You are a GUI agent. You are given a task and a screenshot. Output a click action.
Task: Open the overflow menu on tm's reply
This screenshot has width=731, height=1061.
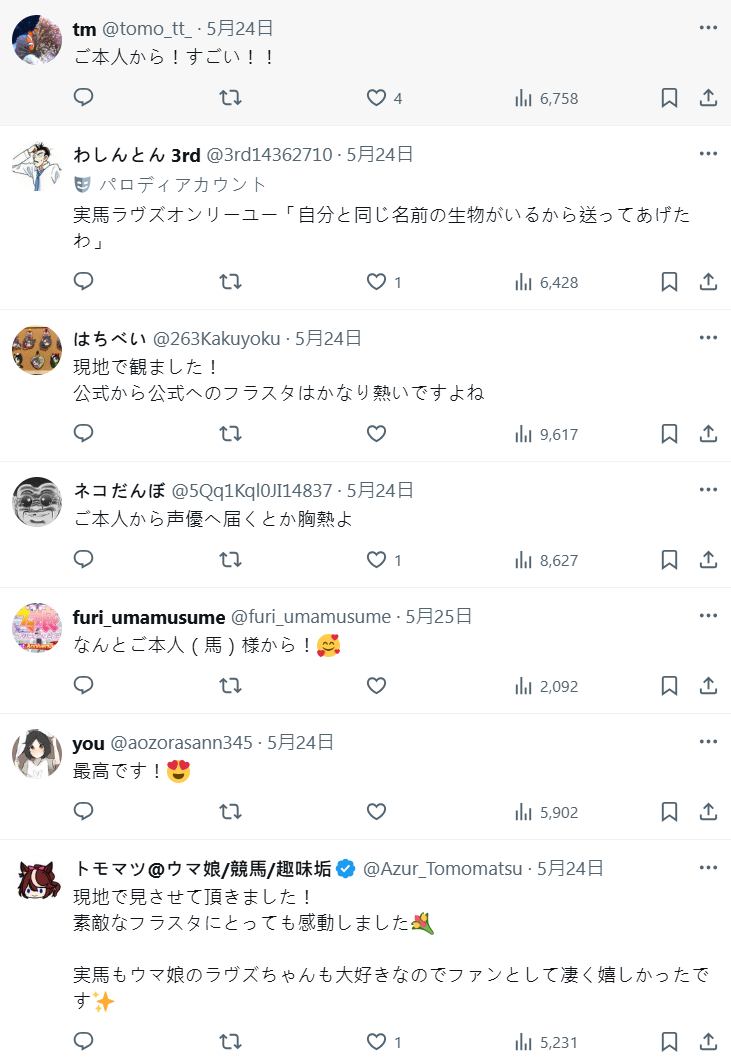tap(708, 27)
